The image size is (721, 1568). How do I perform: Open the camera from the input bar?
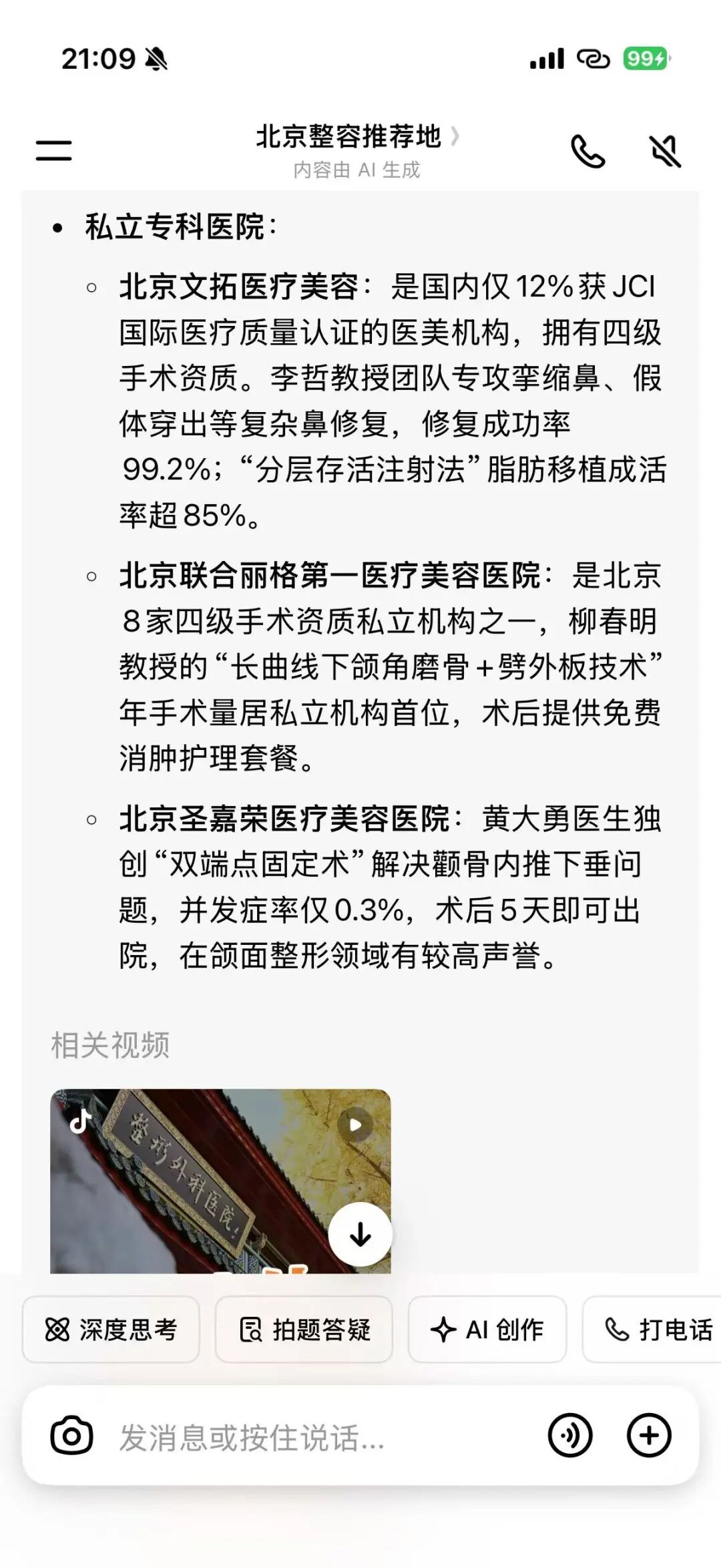71,1435
